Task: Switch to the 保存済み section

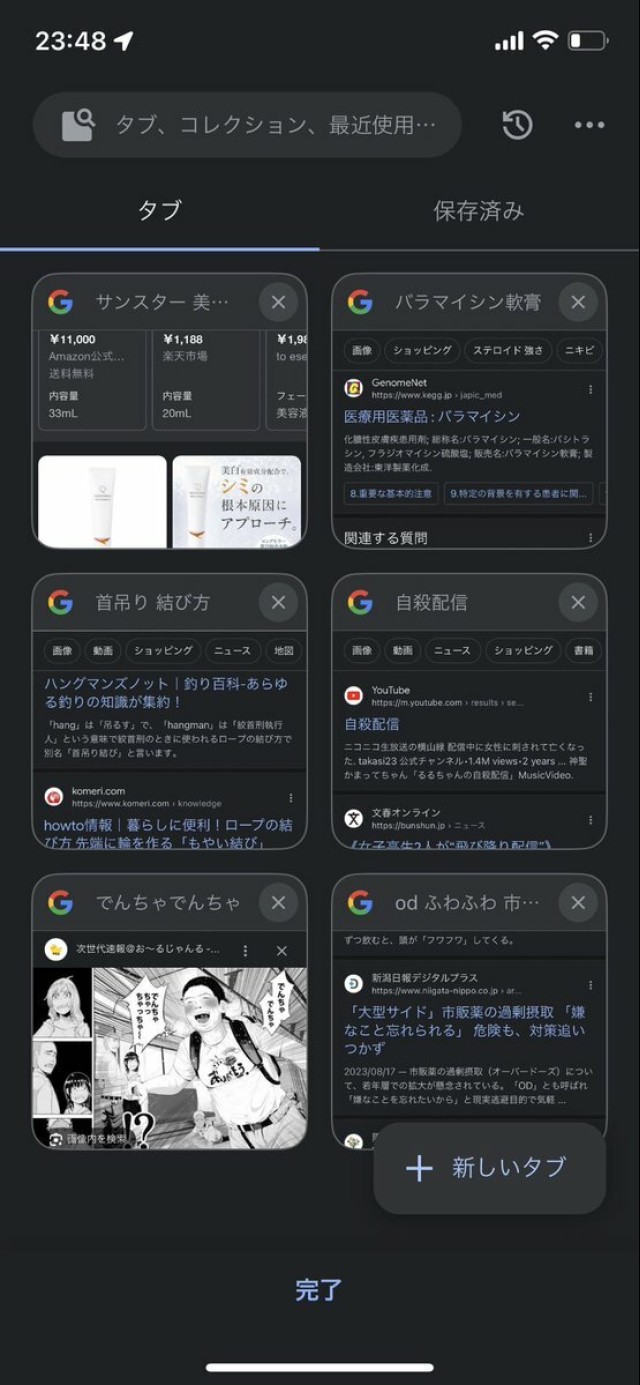Action: [x=478, y=211]
